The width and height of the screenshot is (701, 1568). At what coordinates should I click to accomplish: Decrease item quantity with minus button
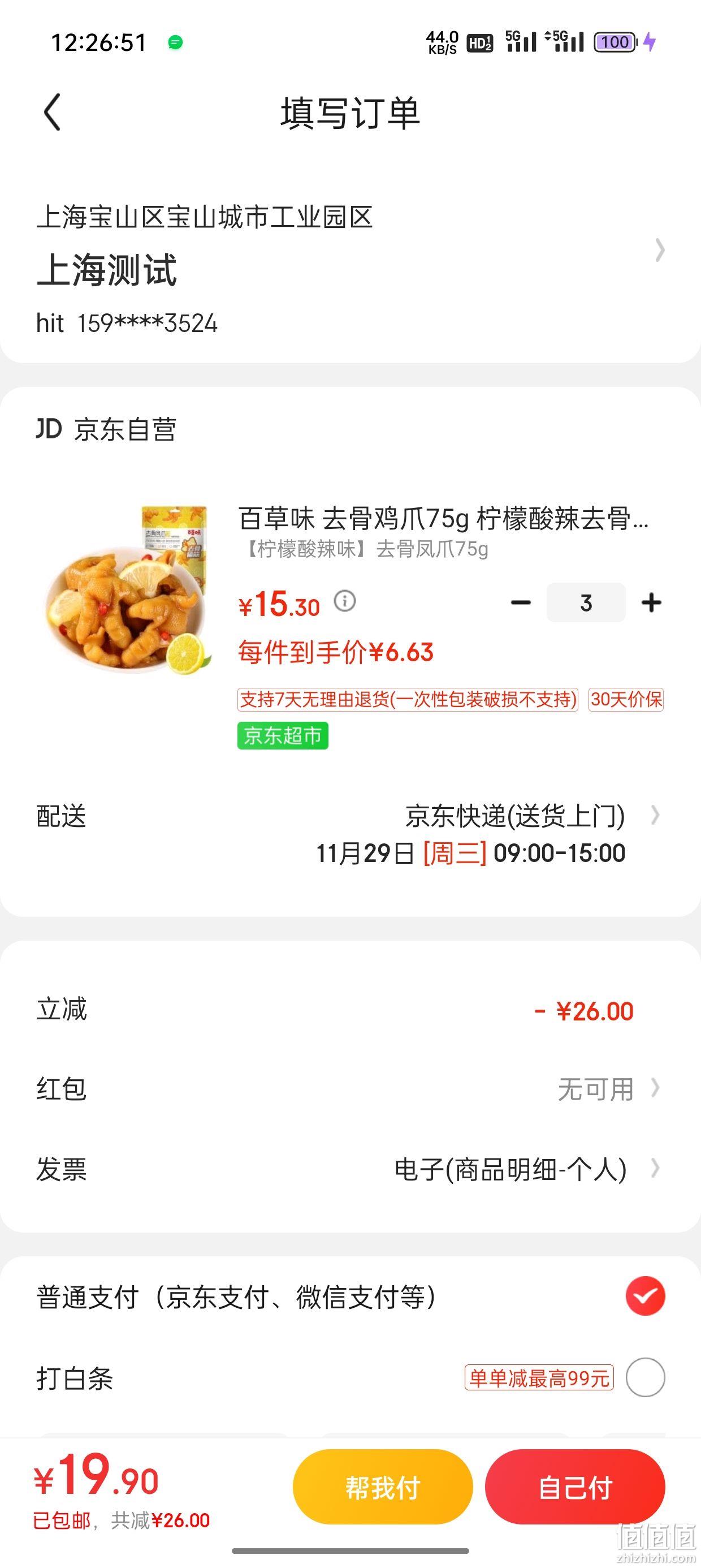(x=521, y=602)
